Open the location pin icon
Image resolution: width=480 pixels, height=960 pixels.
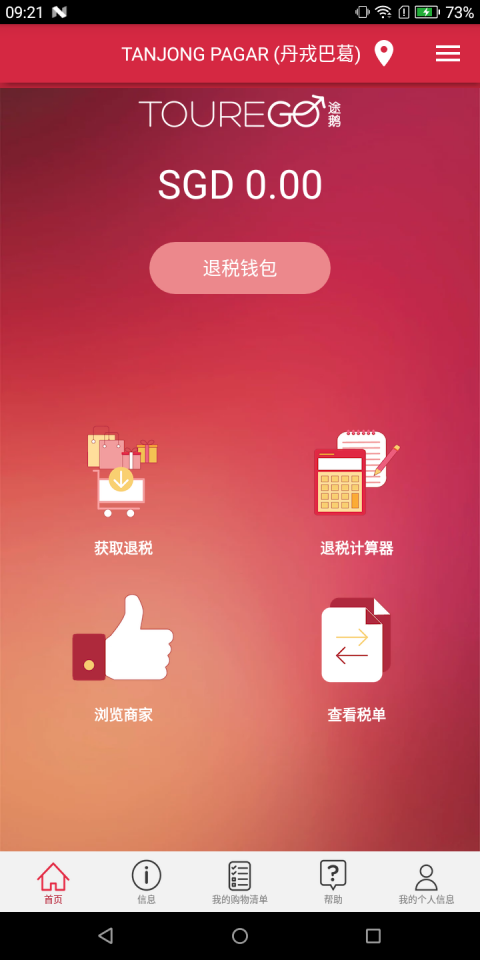click(384, 54)
